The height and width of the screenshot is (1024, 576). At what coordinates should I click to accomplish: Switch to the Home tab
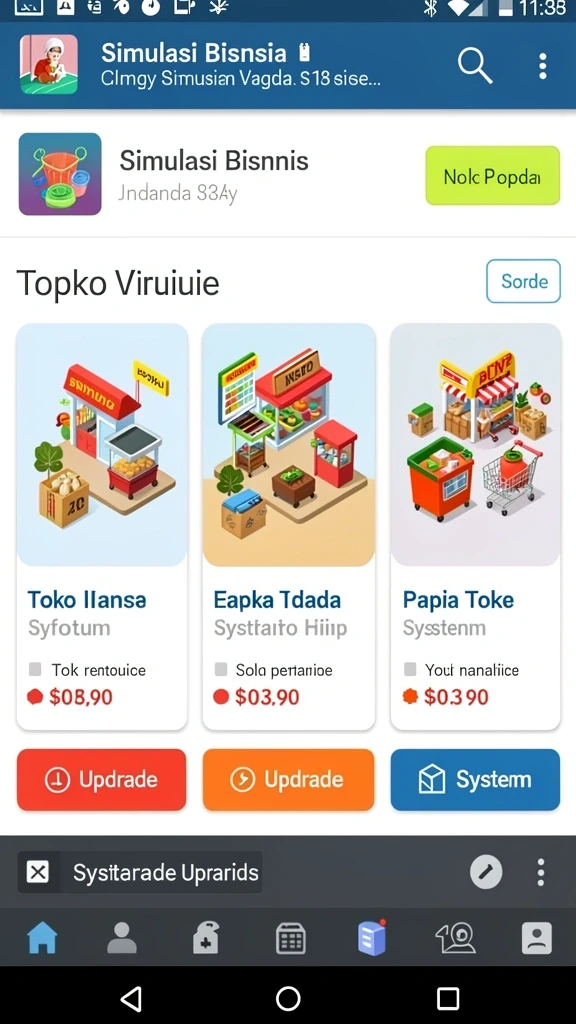pyautogui.click(x=42, y=938)
